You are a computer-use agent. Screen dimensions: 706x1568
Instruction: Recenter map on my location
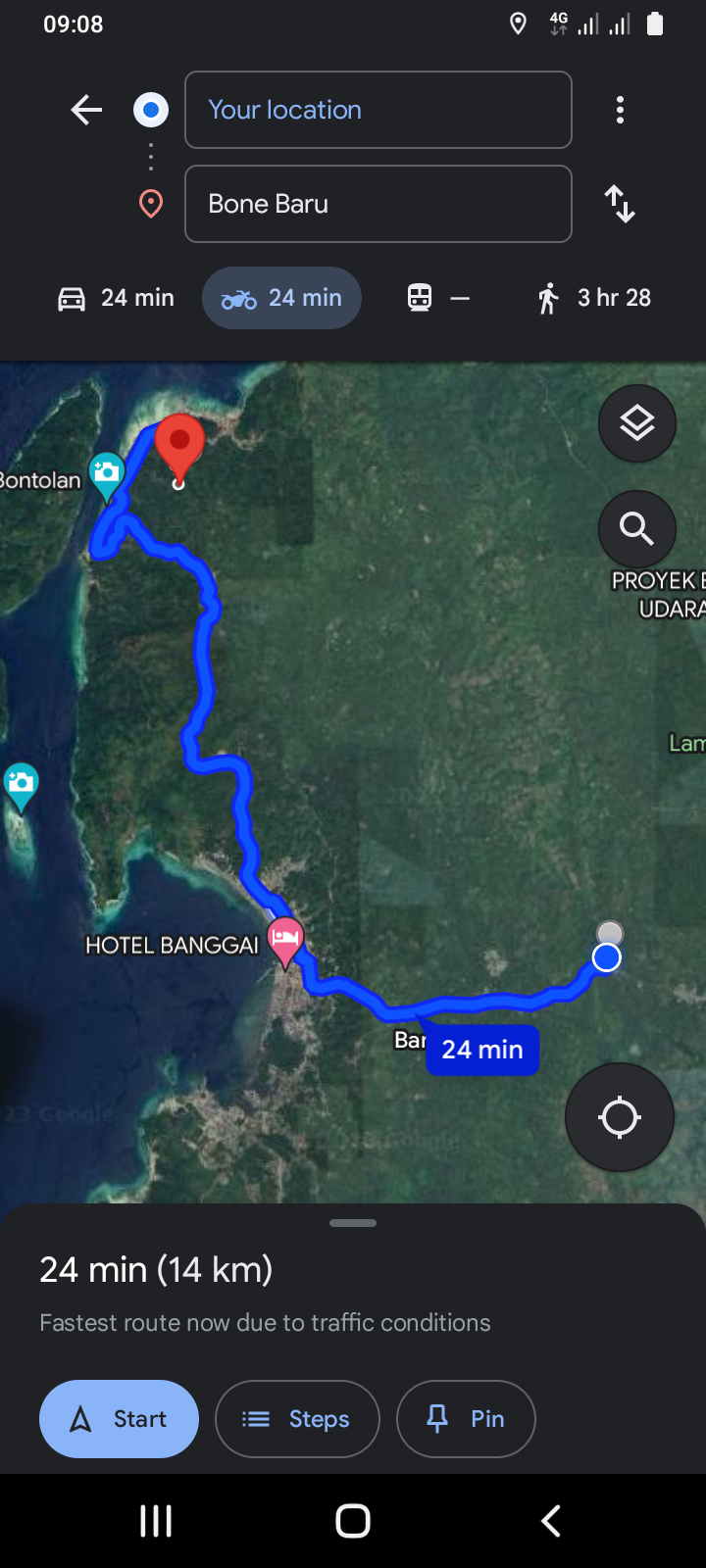pyautogui.click(x=620, y=1117)
